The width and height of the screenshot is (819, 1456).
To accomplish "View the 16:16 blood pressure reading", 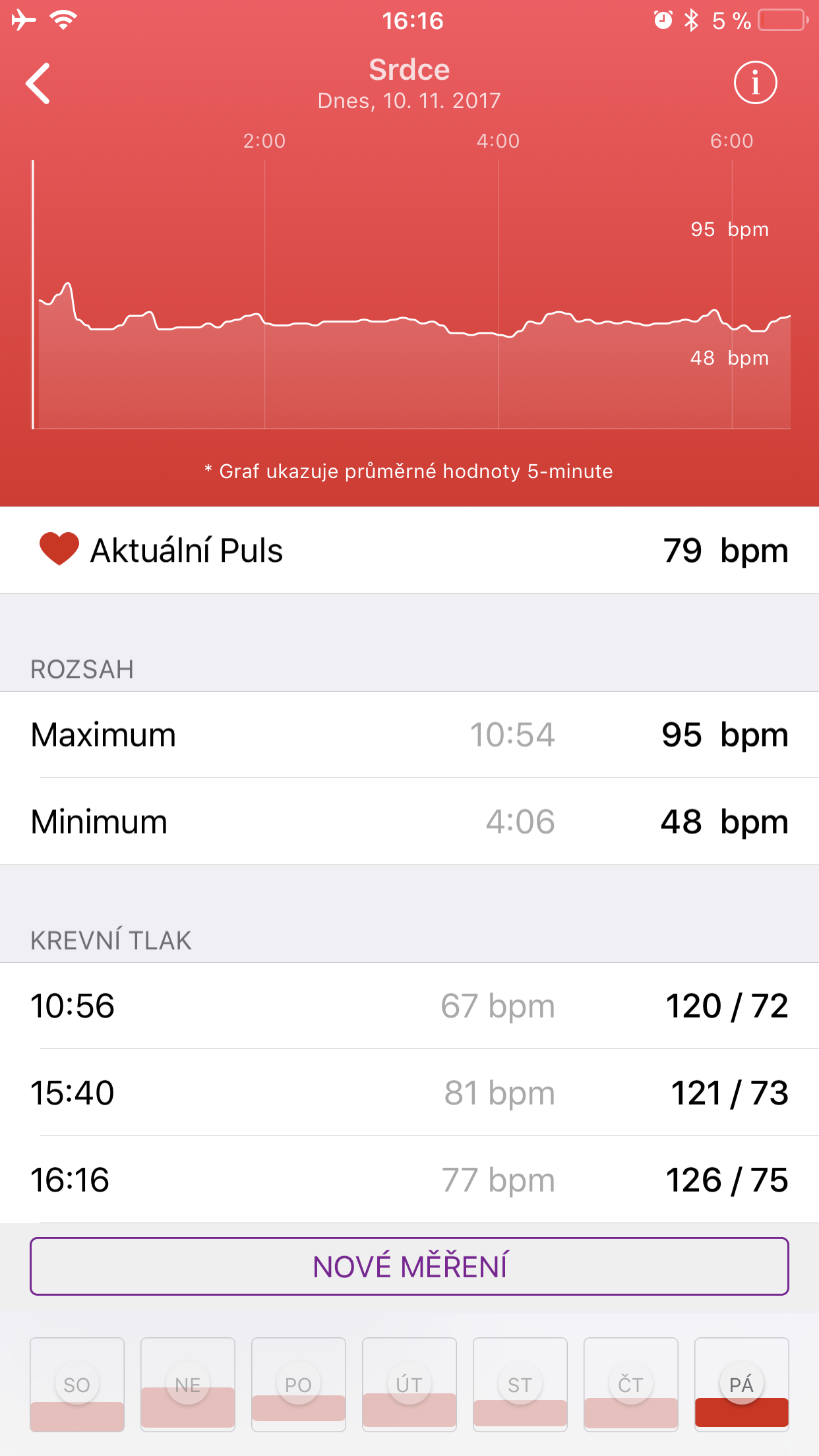I will [x=409, y=1180].
